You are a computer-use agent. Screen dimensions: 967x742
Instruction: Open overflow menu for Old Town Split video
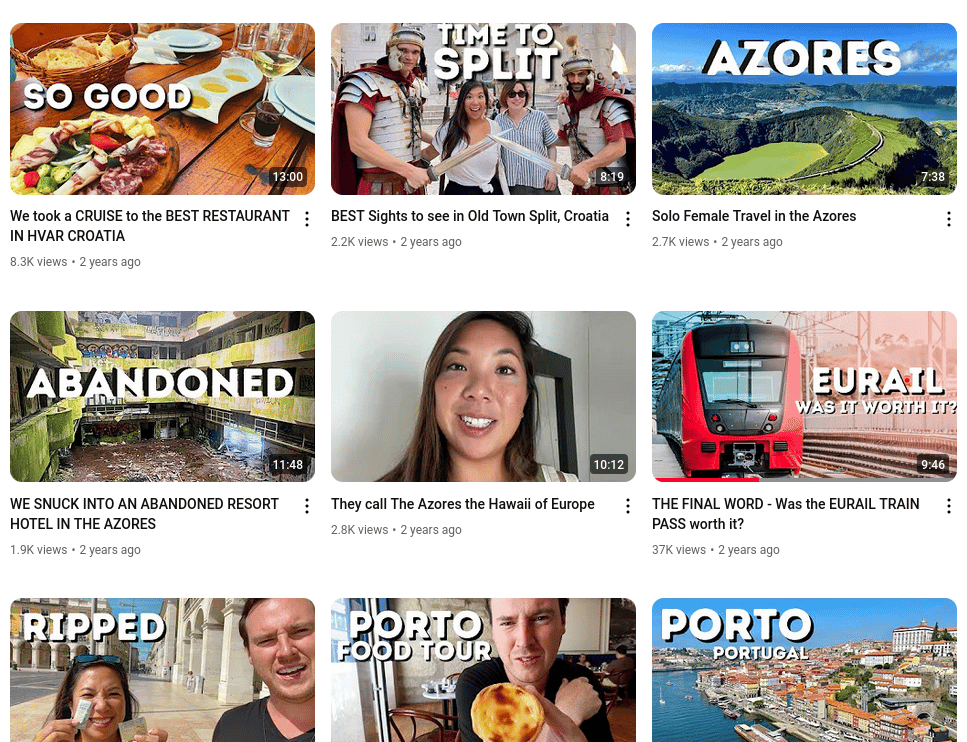[628, 219]
